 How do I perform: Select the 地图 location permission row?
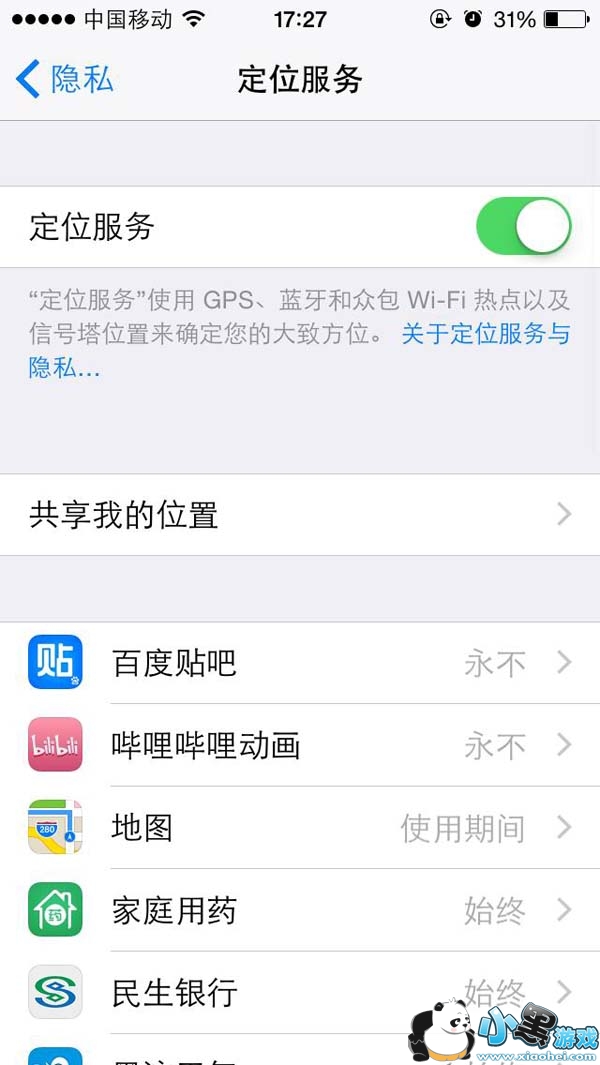300,828
